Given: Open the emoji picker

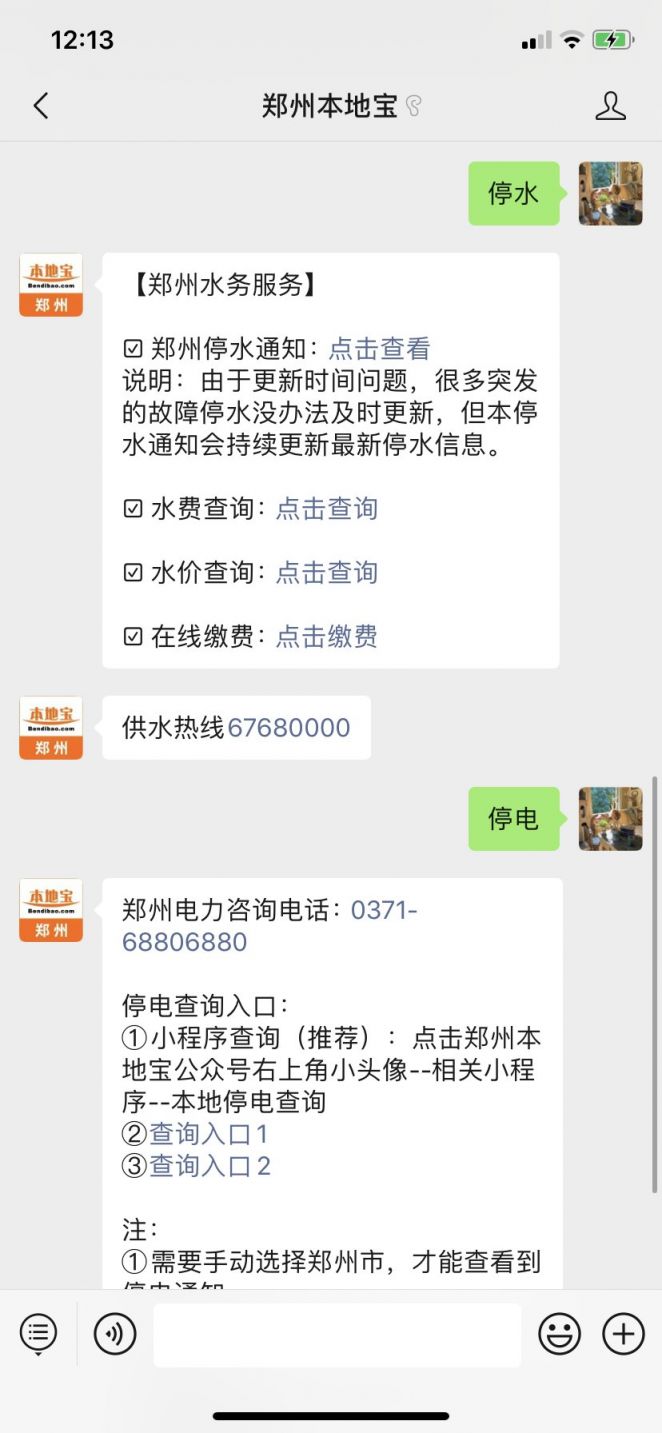Looking at the screenshot, I should (x=560, y=1334).
